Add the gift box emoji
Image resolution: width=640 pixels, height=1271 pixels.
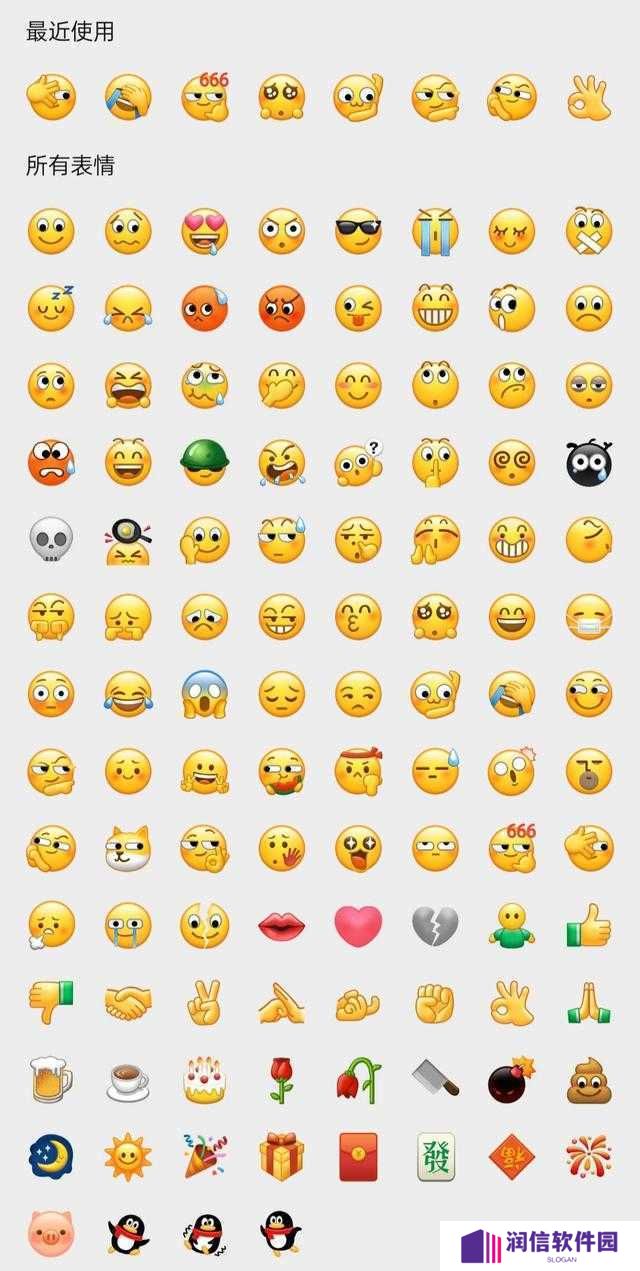coord(282,1157)
